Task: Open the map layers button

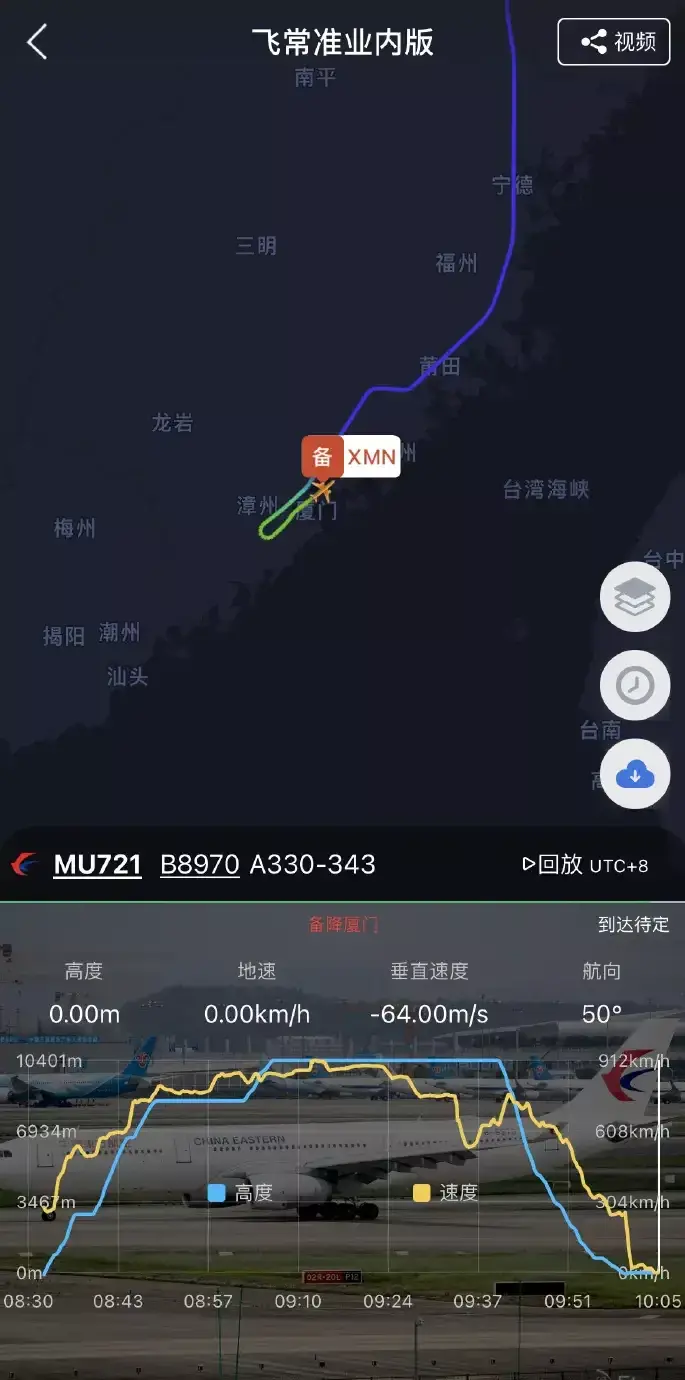Action: coord(634,597)
